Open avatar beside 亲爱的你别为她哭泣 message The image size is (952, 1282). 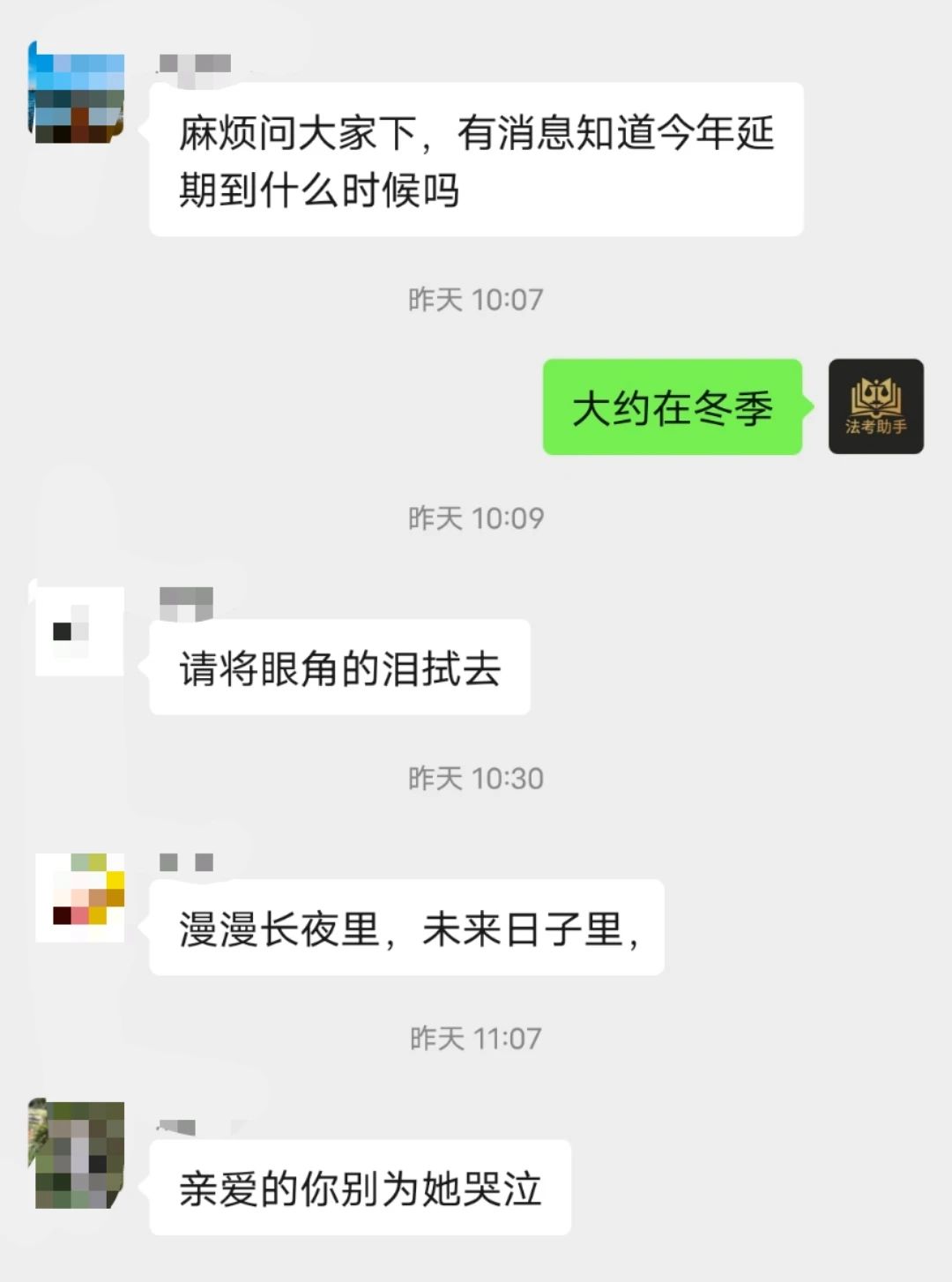79,1155
